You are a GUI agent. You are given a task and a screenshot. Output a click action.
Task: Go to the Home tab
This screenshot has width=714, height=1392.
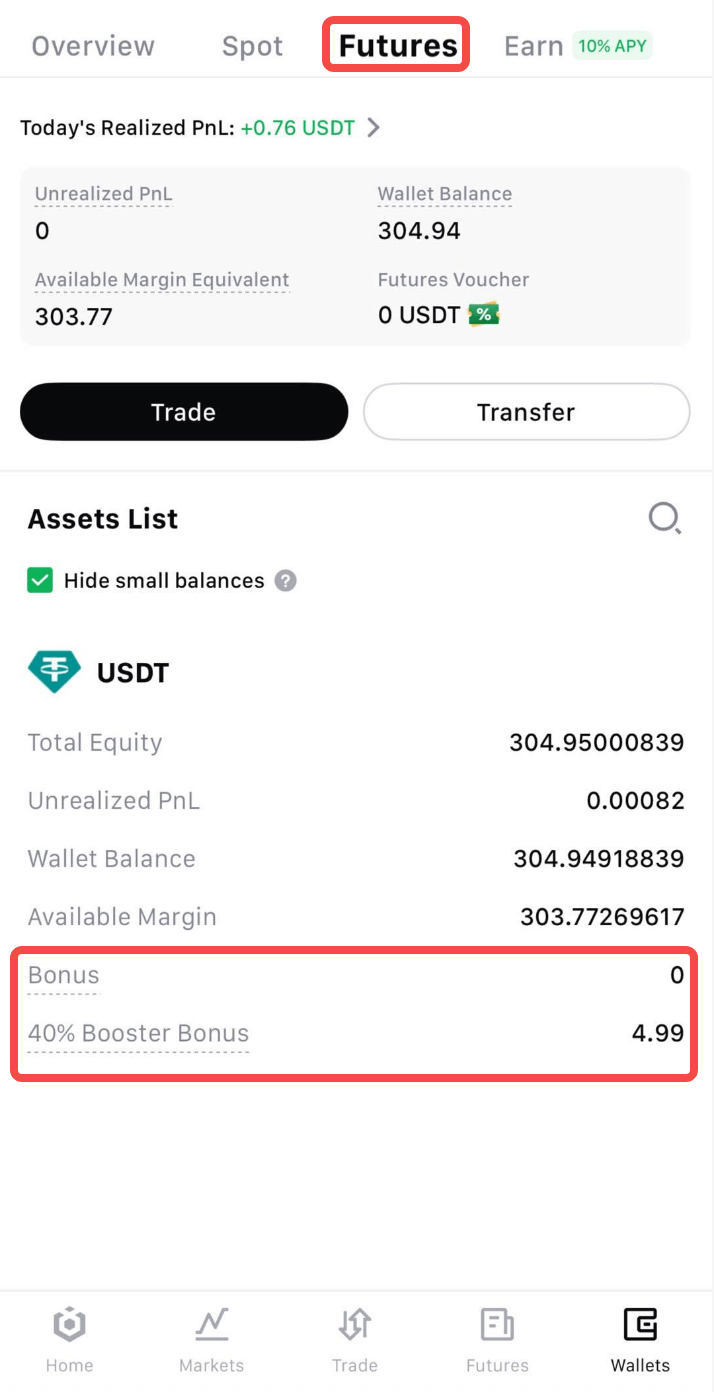tap(69, 1340)
